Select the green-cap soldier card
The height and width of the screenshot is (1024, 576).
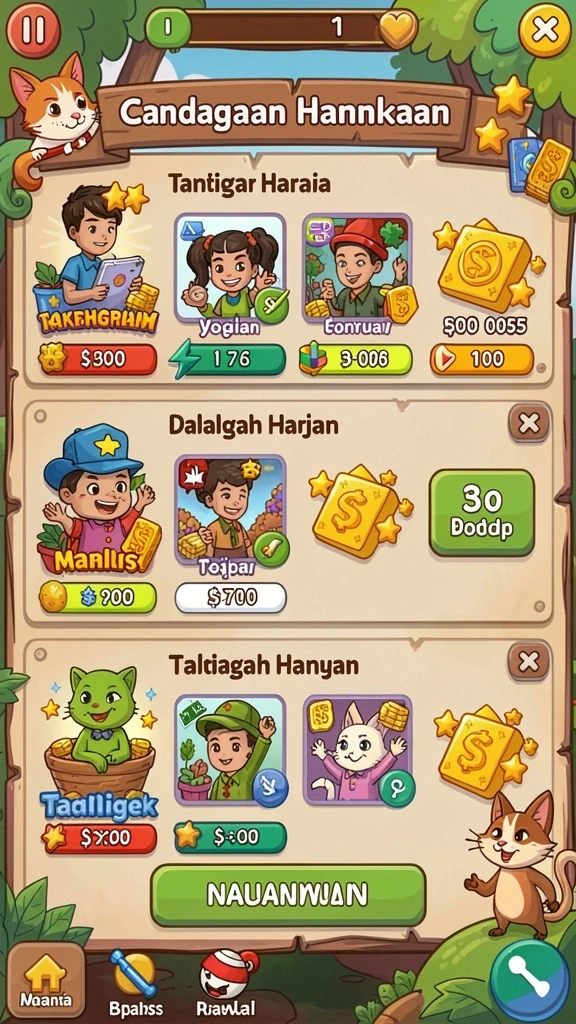230,750
